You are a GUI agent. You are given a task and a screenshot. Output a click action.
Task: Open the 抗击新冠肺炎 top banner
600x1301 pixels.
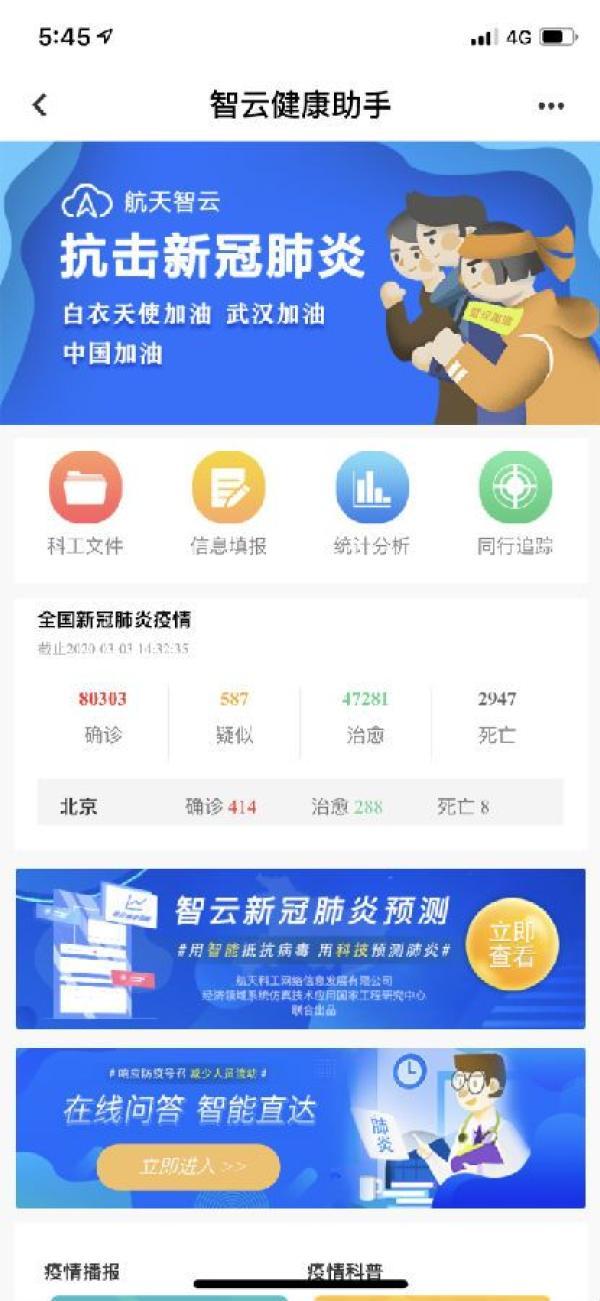coord(300,282)
